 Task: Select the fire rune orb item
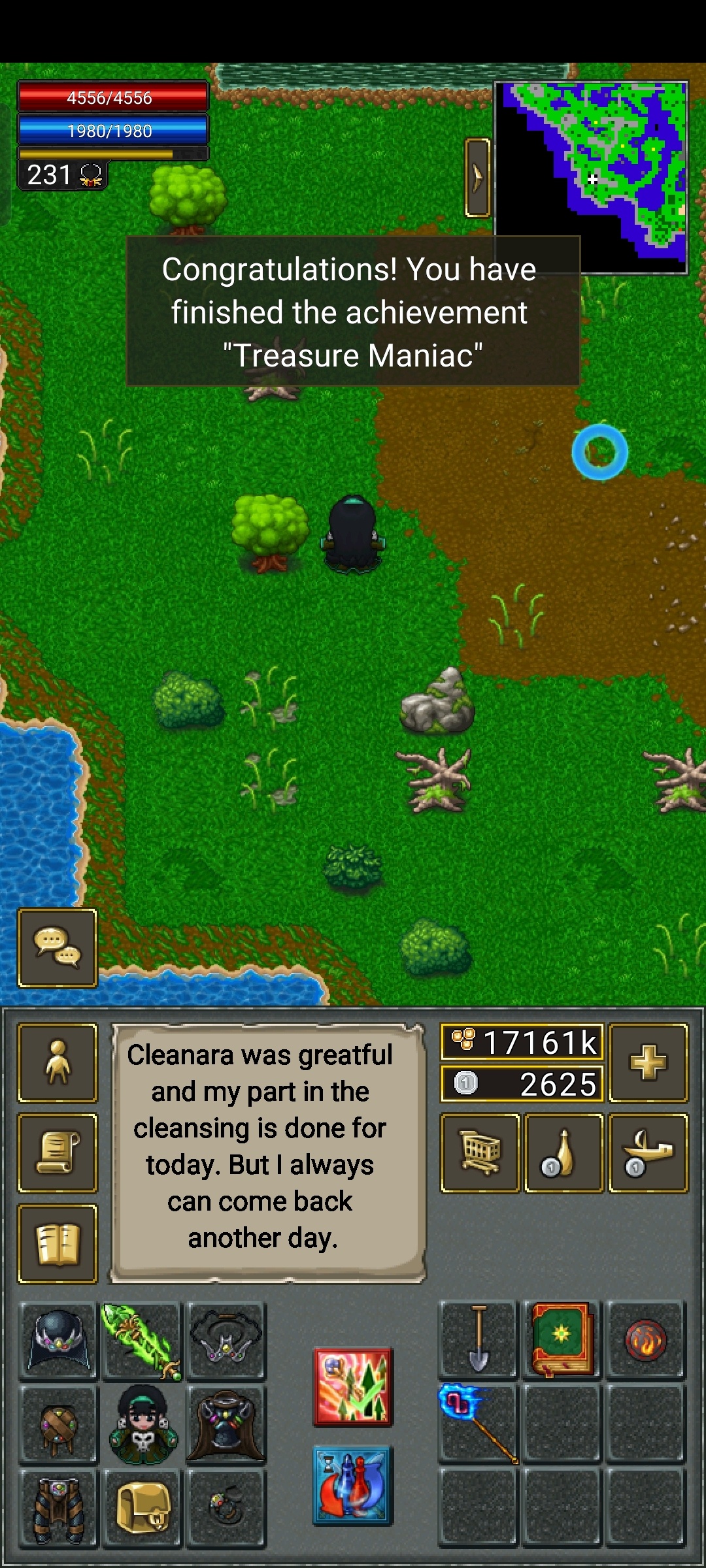(x=645, y=1339)
